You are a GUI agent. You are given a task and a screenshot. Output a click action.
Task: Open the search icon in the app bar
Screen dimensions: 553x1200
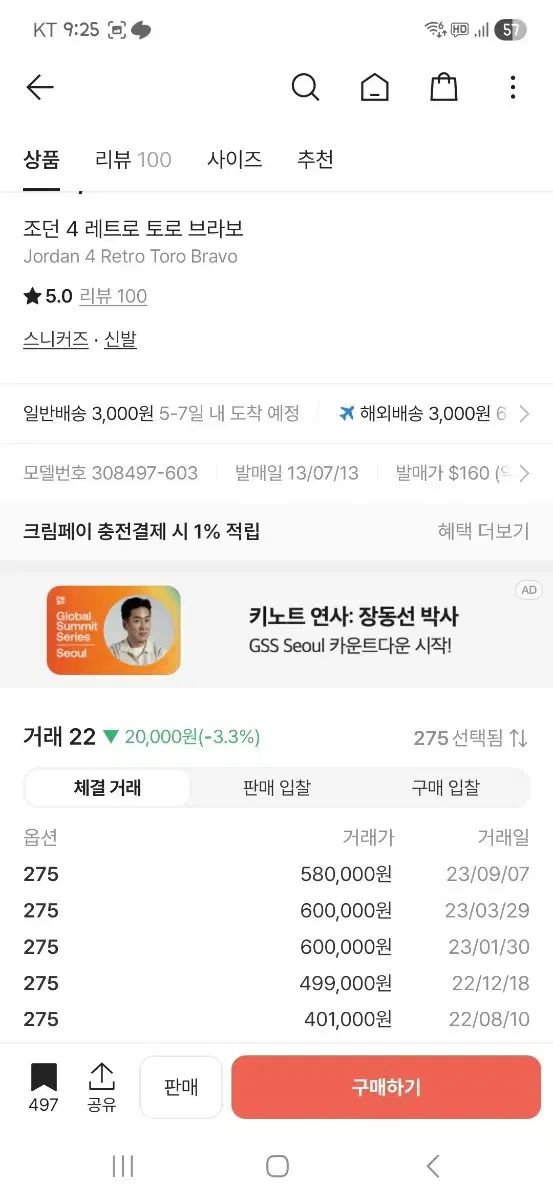point(305,88)
